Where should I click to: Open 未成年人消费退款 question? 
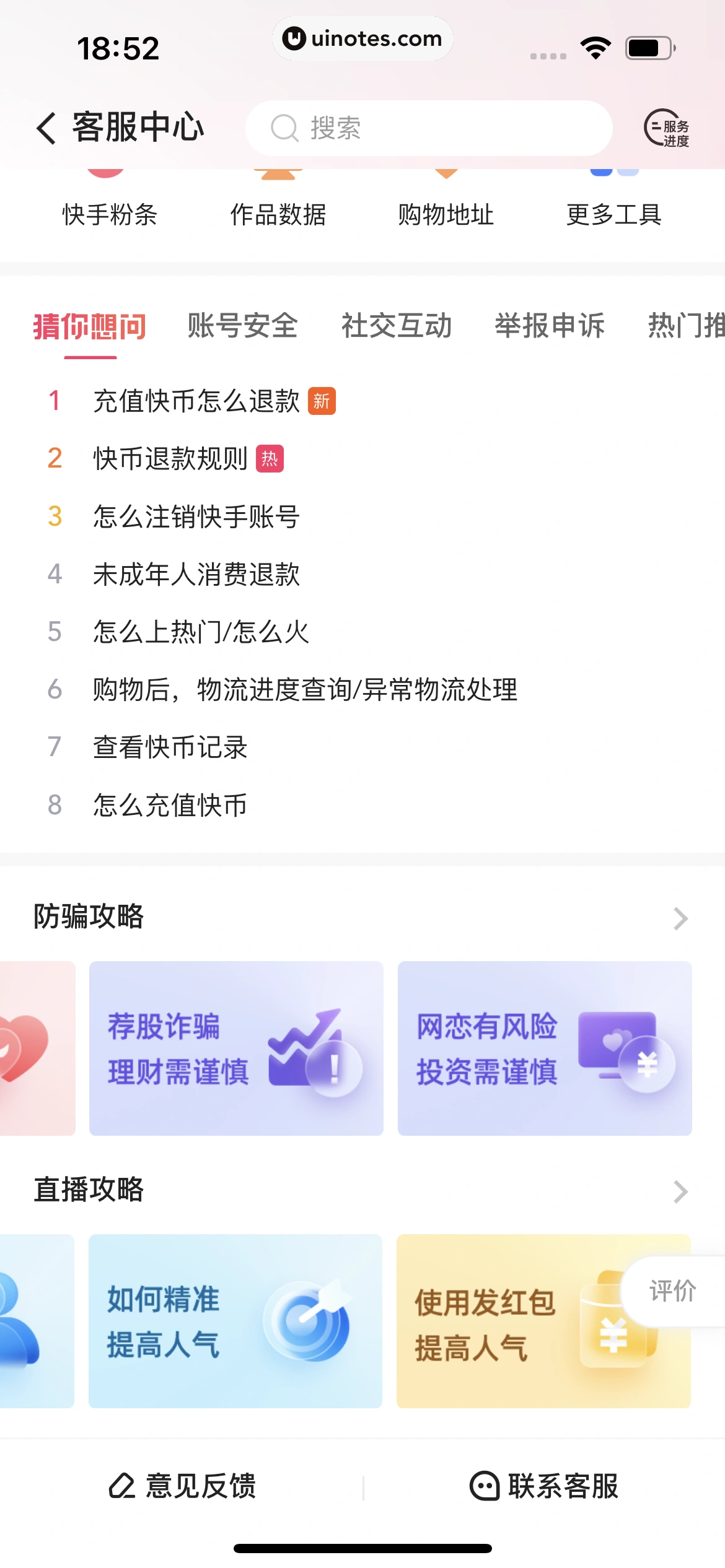click(196, 574)
